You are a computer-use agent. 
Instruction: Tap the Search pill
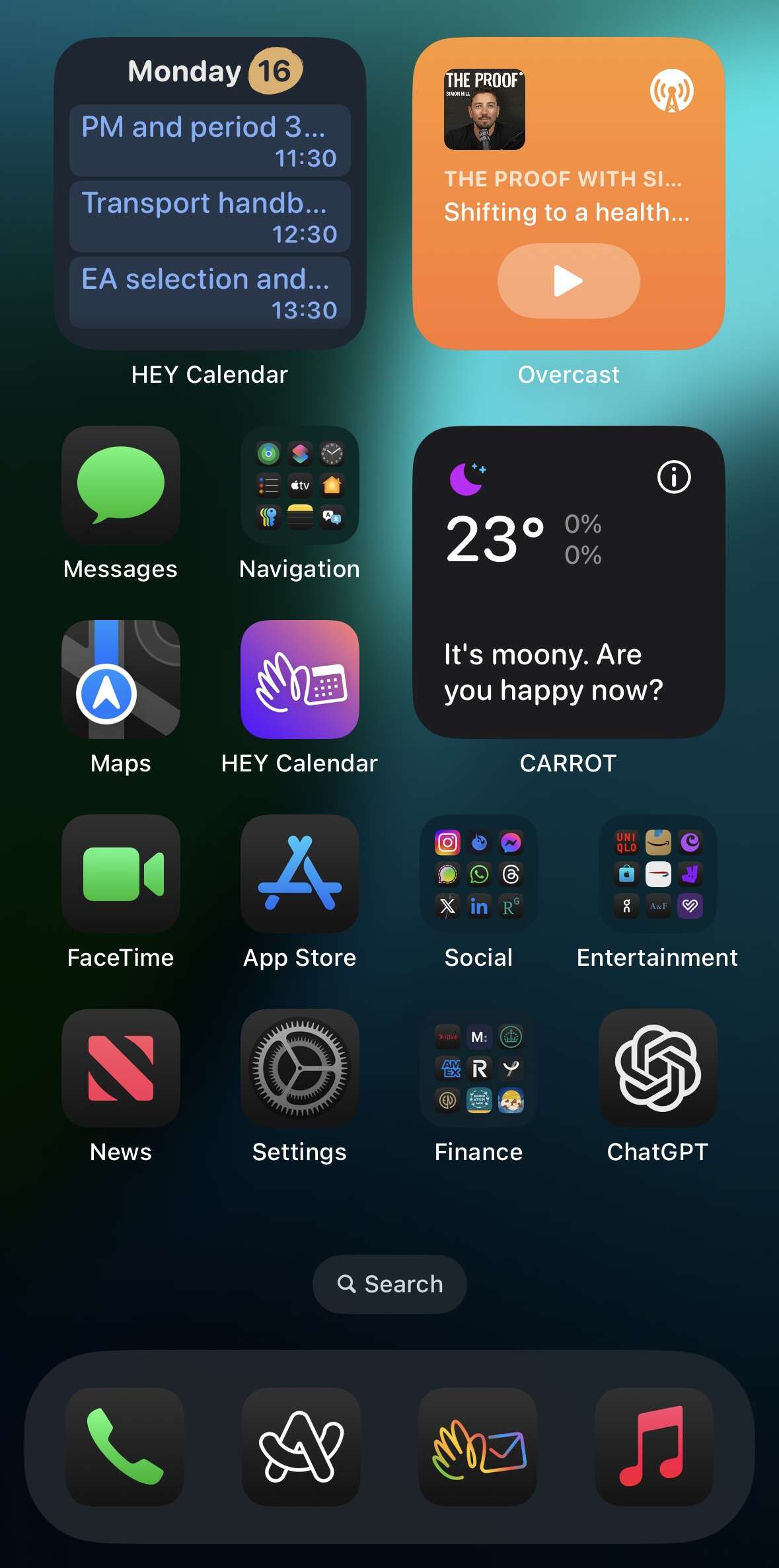[x=390, y=1284]
